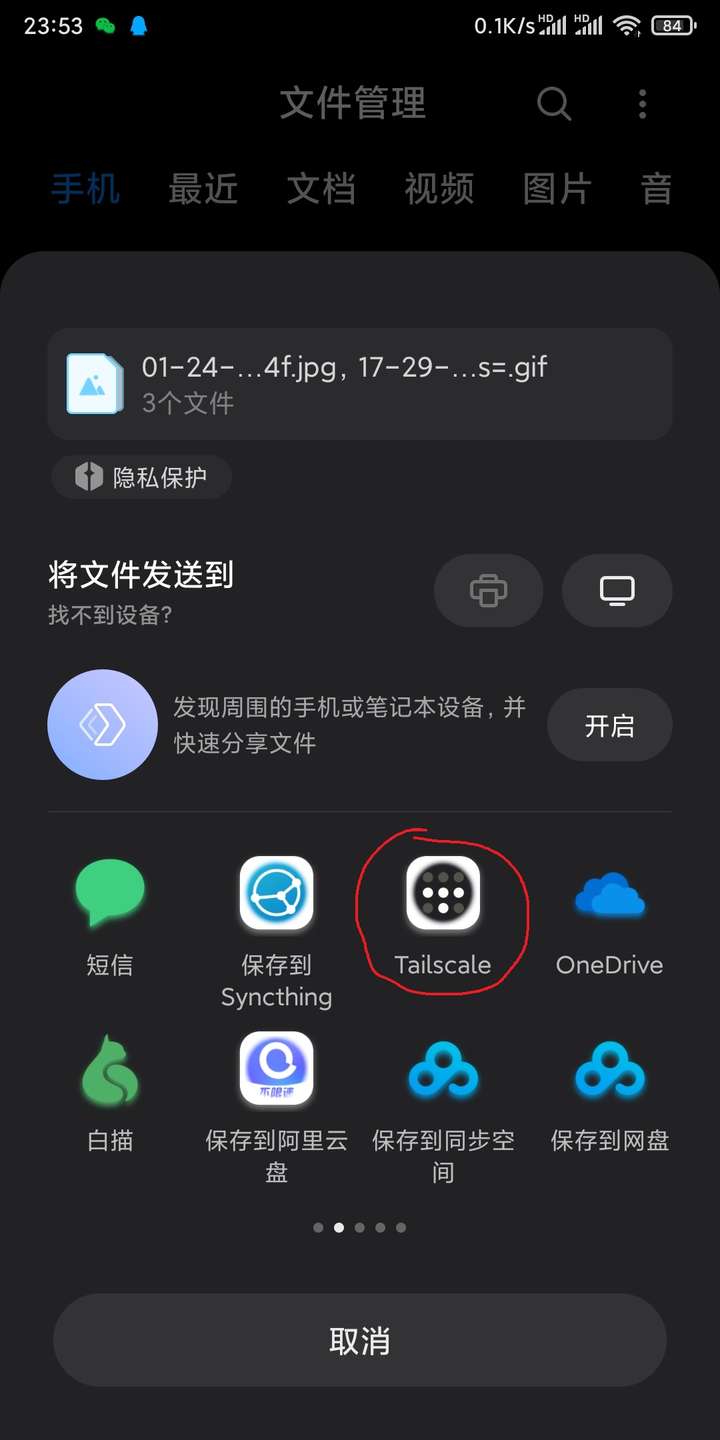Send files through 短信
Screen dimensions: 720x1440
(110, 893)
